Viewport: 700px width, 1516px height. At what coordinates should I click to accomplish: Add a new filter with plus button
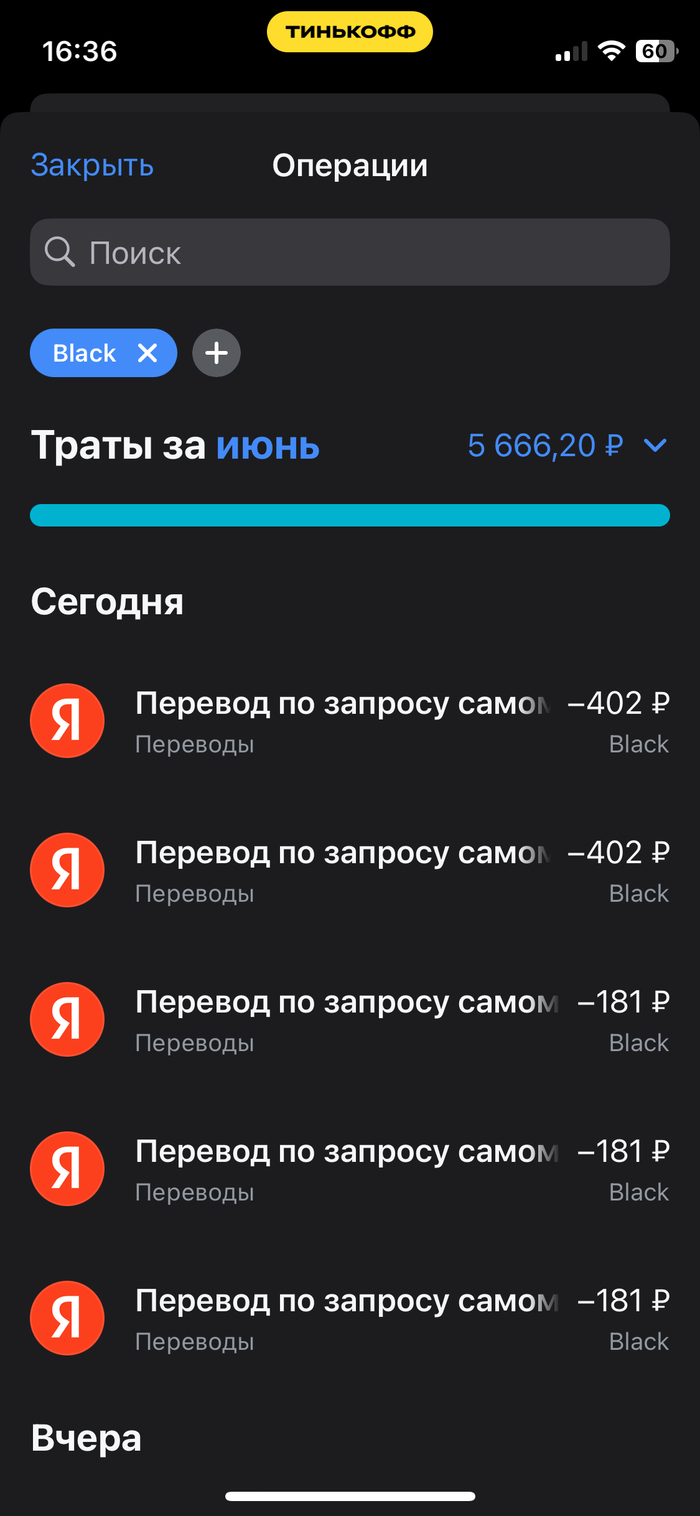click(x=216, y=353)
